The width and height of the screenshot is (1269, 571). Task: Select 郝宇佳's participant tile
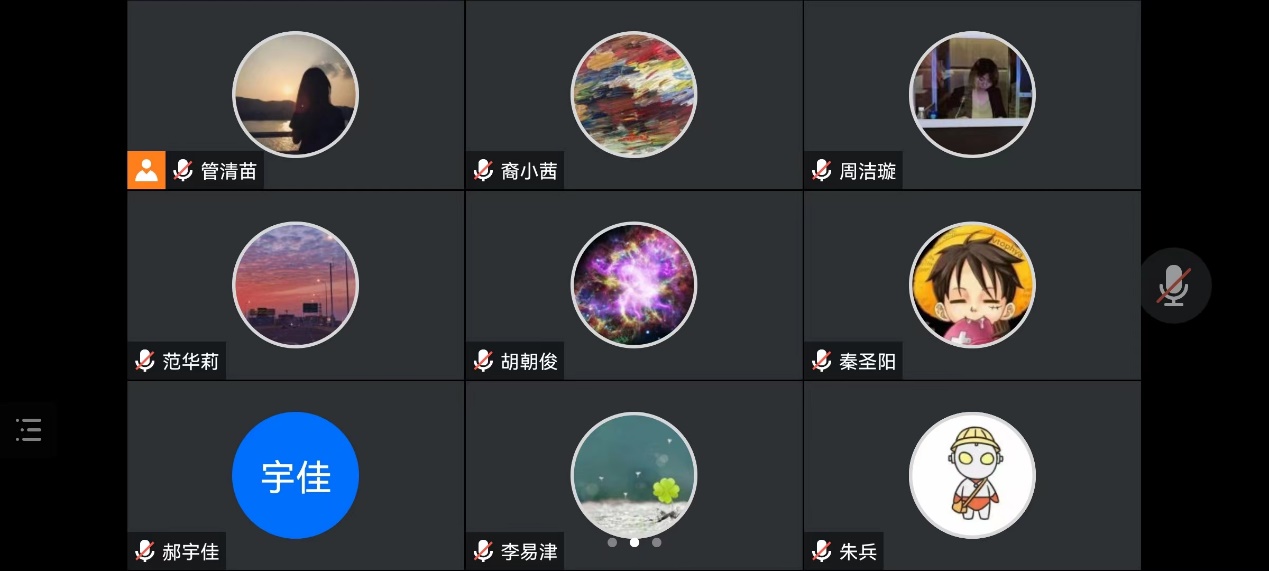[x=295, y=475]
